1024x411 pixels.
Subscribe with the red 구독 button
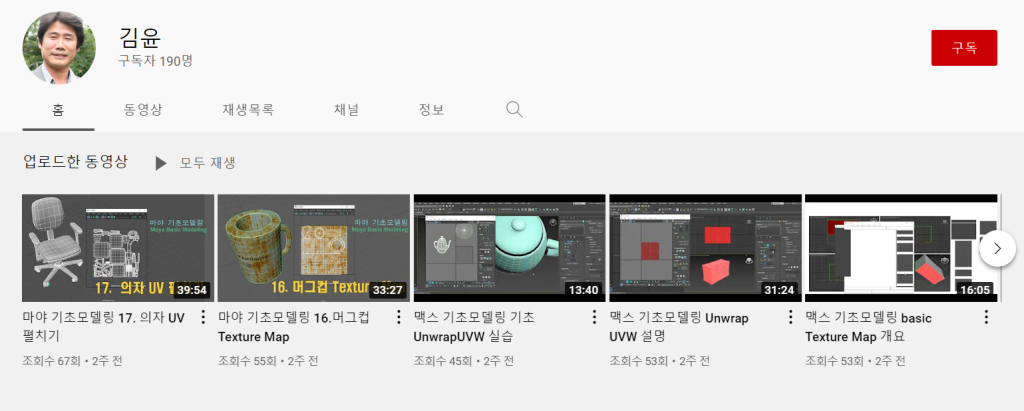coord(963,48)
